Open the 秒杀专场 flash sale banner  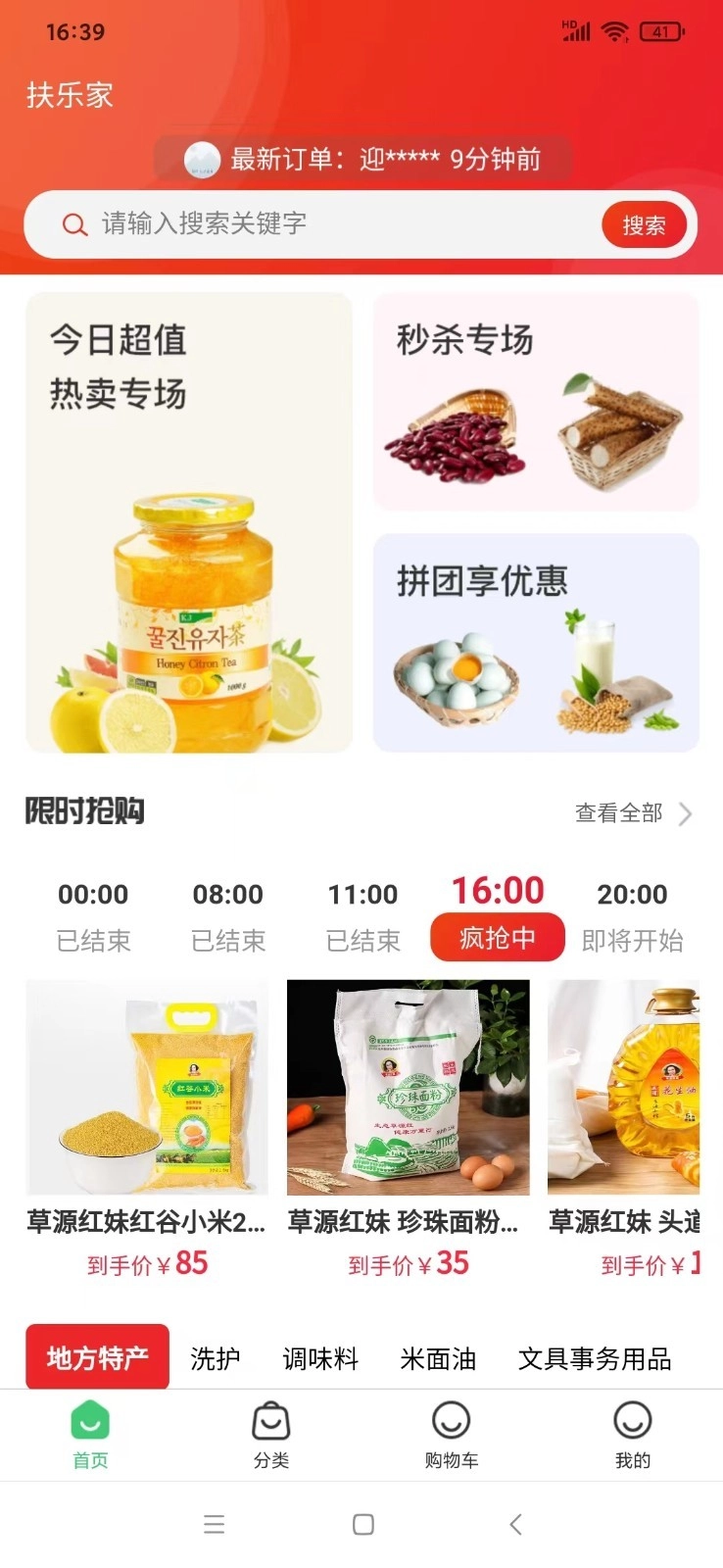coord(535,402)
